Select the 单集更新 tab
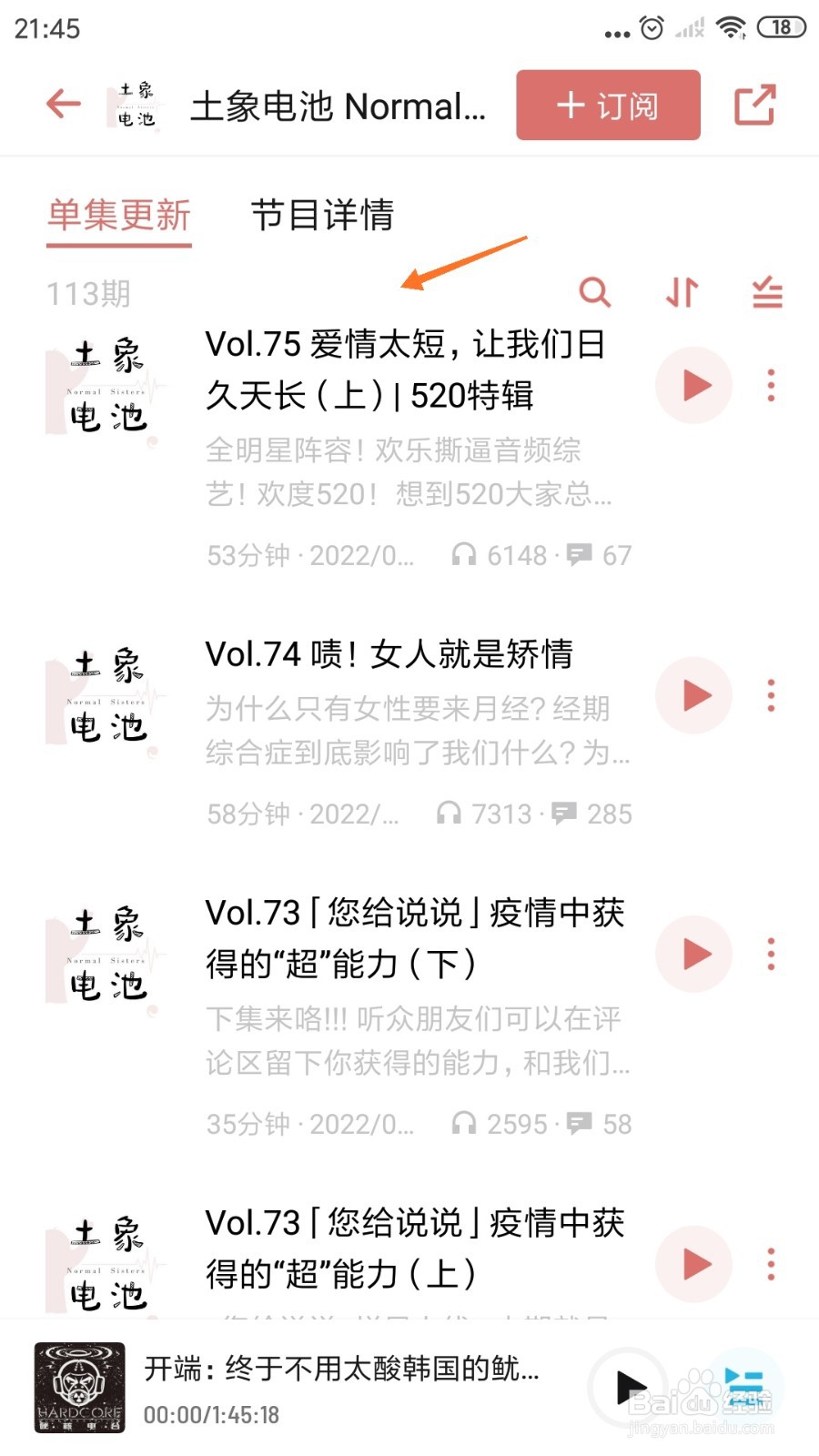This screenshot has width=819, height=1456. (x=119, y=216)
